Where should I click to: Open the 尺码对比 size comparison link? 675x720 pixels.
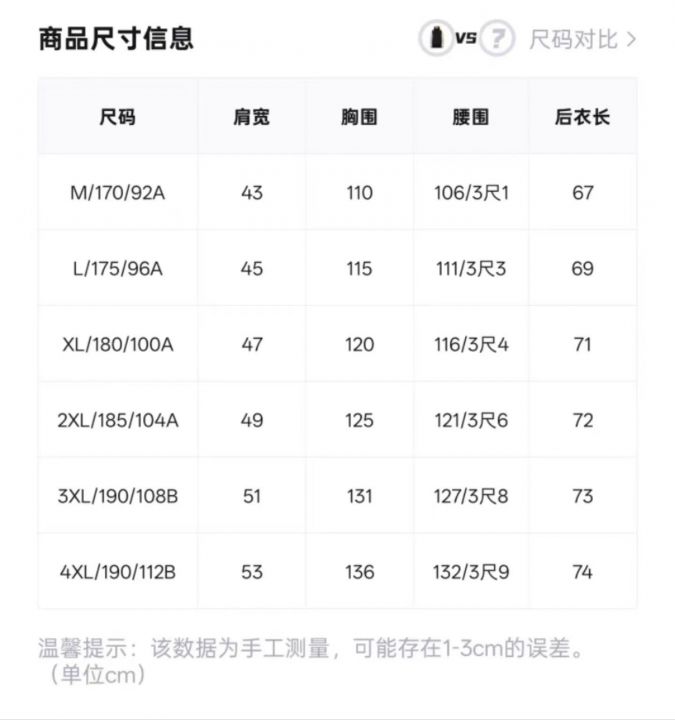580,40
